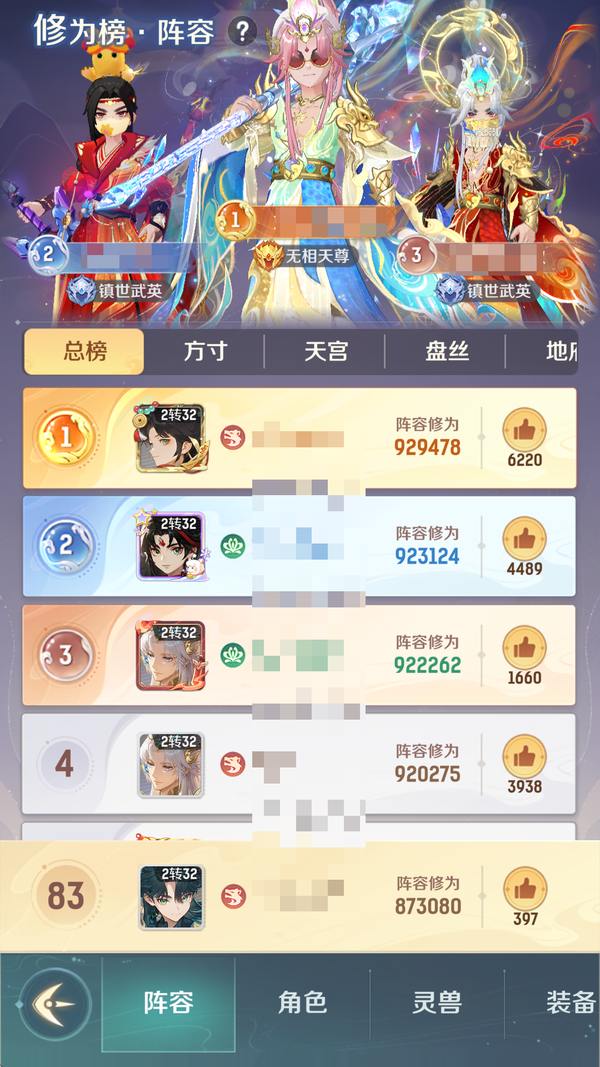Open the rank 3 entry with 922262 阵容修为

(300, 656)
